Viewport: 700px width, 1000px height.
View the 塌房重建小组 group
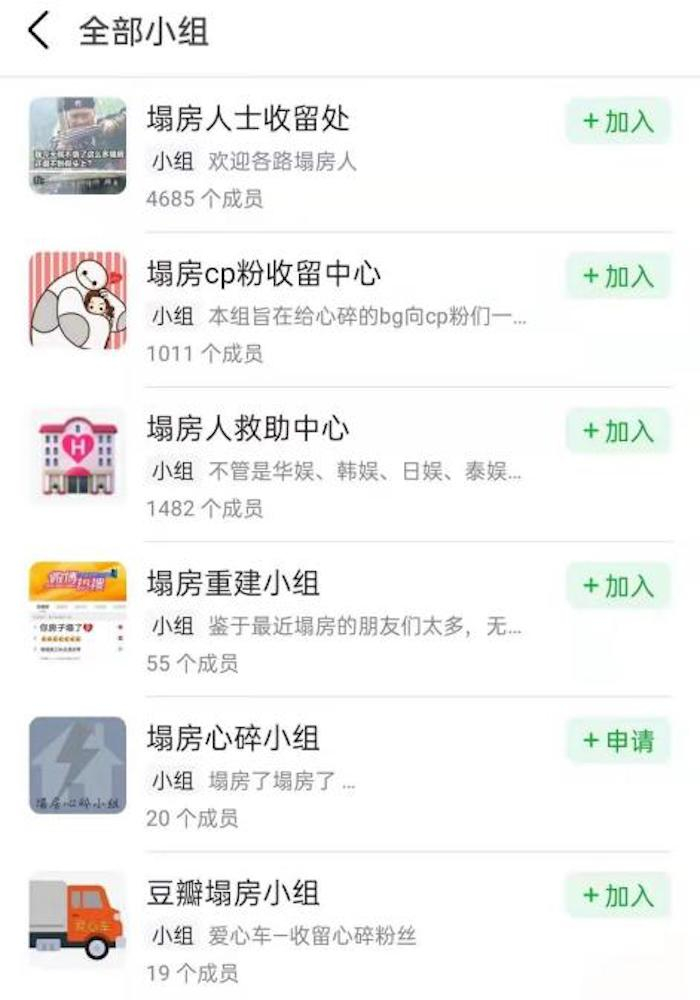pos(233,584)
